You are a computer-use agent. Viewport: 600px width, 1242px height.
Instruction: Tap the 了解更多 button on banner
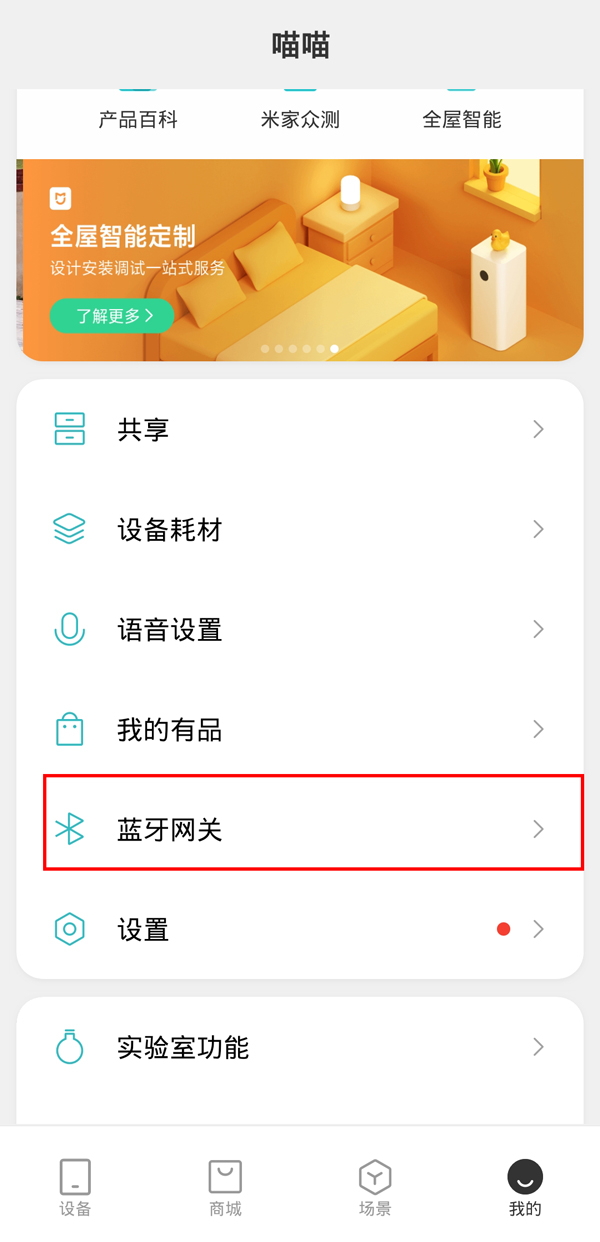(x=111, y=315)
